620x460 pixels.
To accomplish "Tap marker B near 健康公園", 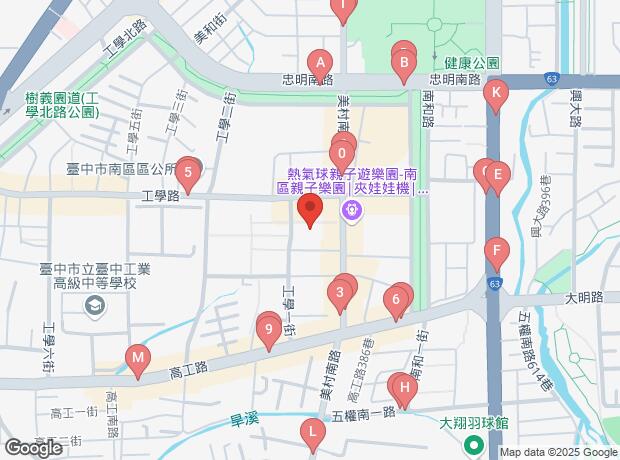I will click(404, 68).
